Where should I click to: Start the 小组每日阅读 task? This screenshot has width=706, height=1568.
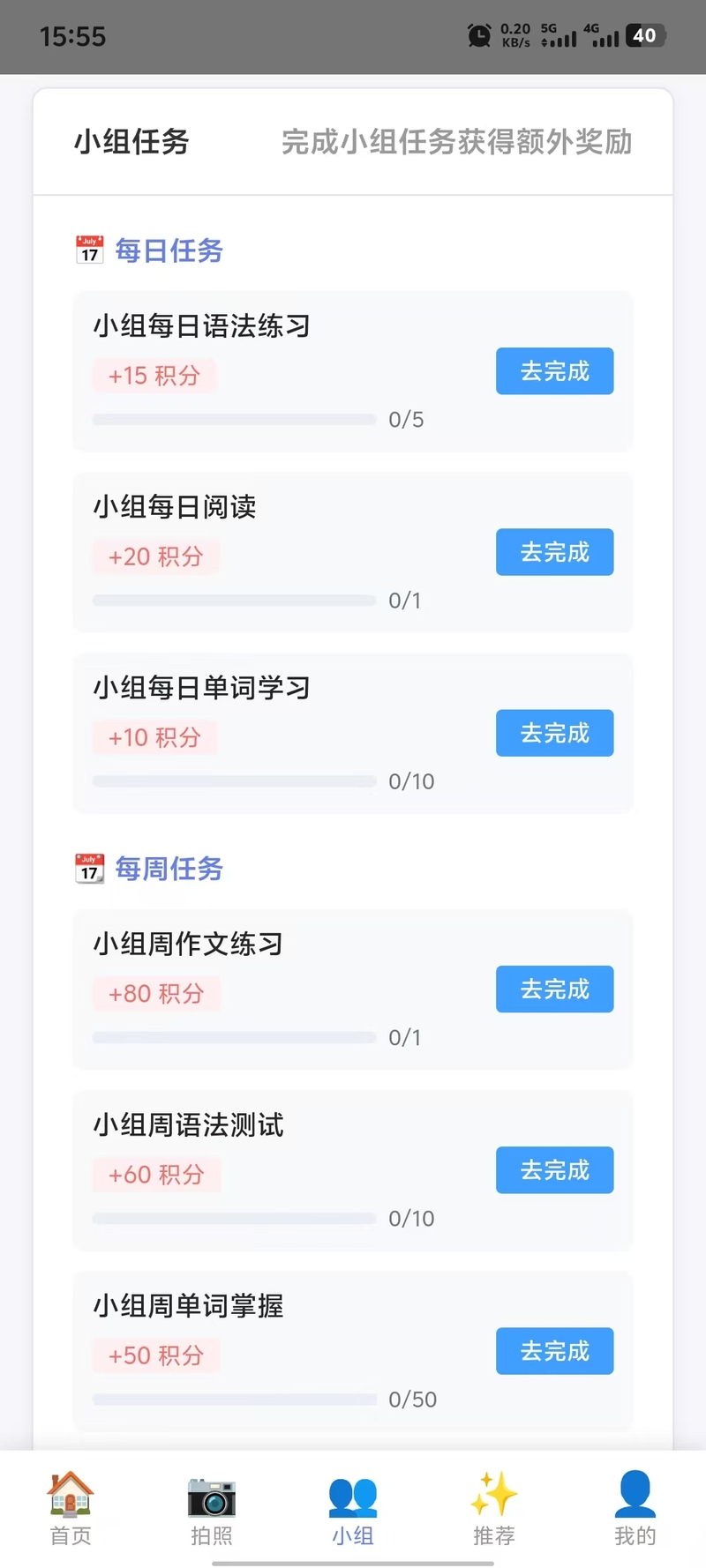[x=554, y=552]
